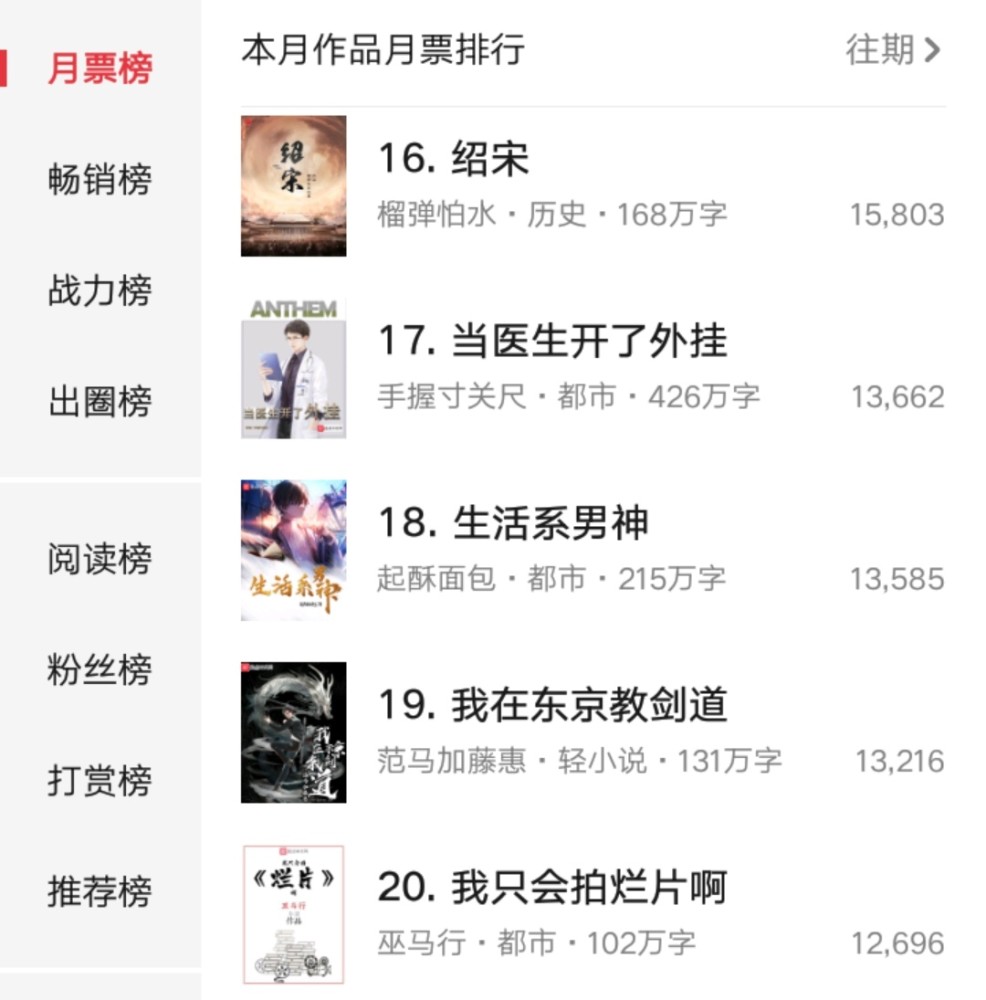
Task: Open 往期 past rankings
Action: coord(892,50)
